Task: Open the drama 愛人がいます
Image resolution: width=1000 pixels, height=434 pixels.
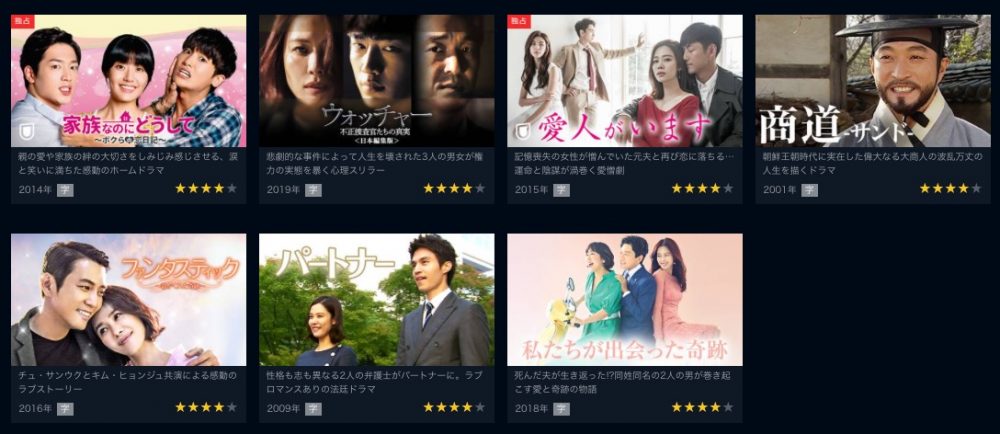Action: pyautogui.click(x=624, y=81)
